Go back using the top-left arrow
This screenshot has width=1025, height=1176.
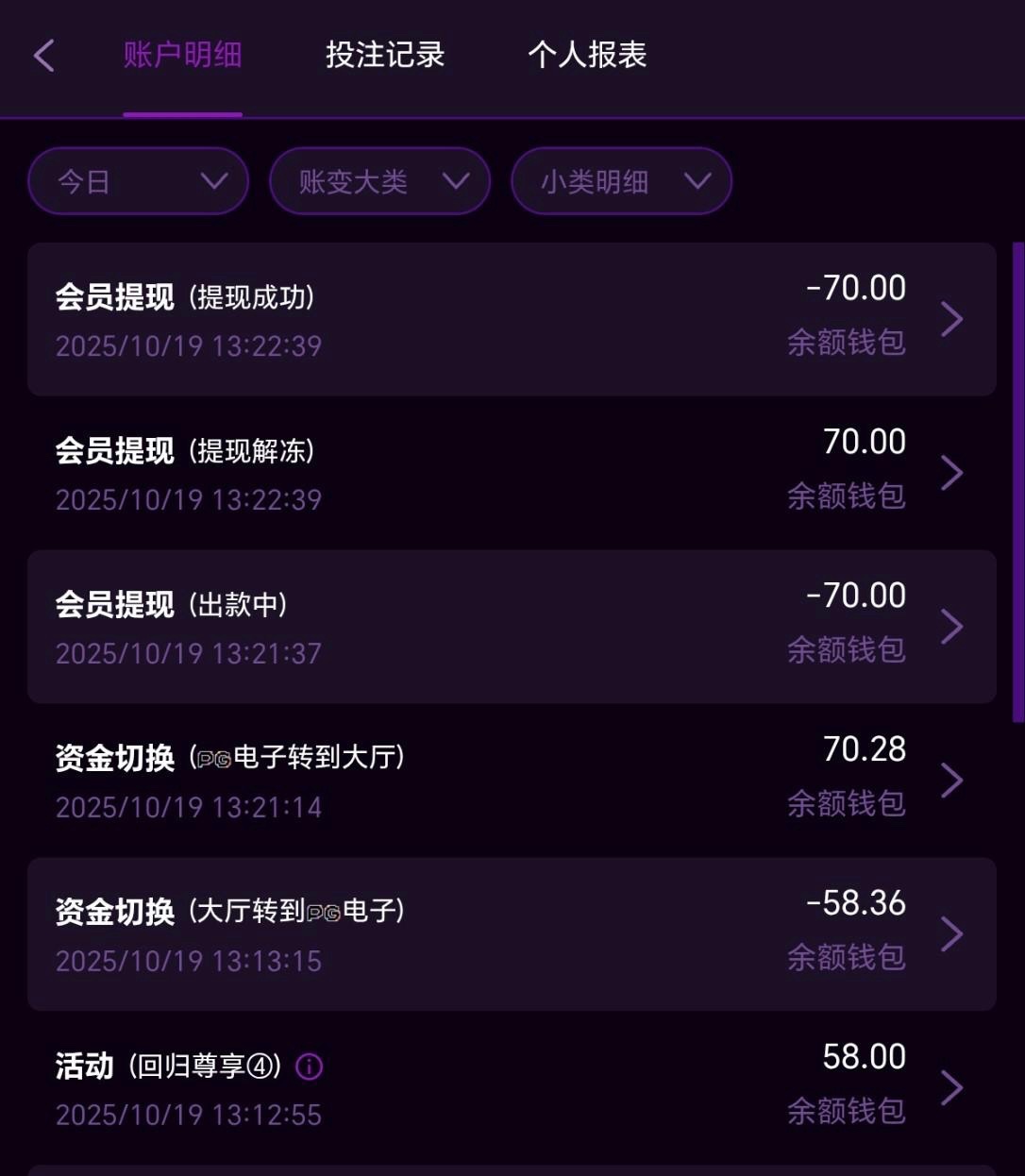click(x=44, y=56)
